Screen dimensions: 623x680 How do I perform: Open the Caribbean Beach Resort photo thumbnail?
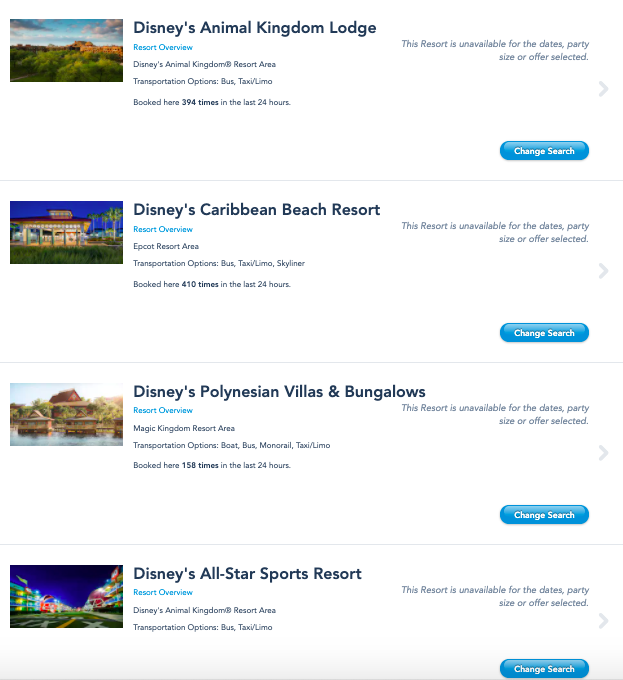pyautogui.click(x=66, y=233)
